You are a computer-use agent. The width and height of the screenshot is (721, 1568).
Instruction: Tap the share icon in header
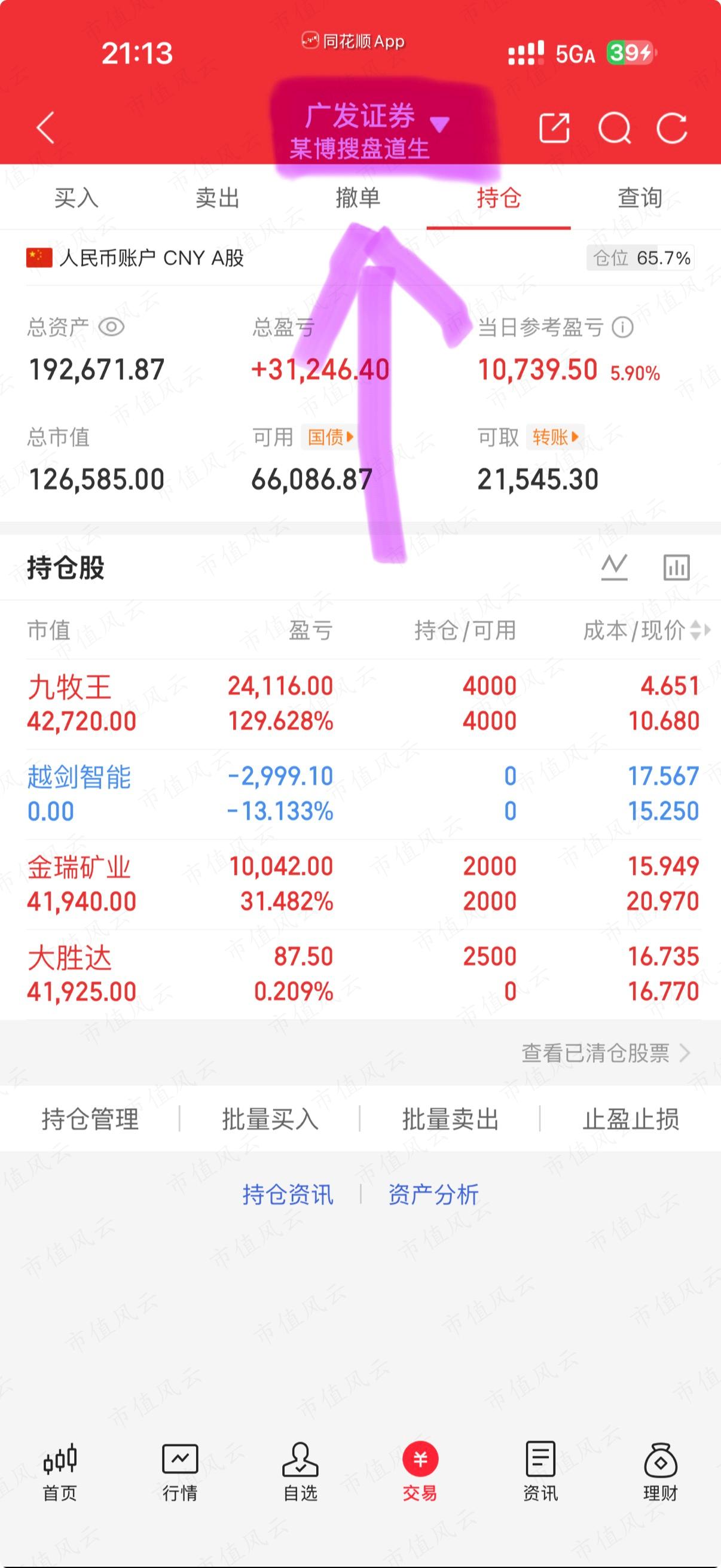[554, 128]
